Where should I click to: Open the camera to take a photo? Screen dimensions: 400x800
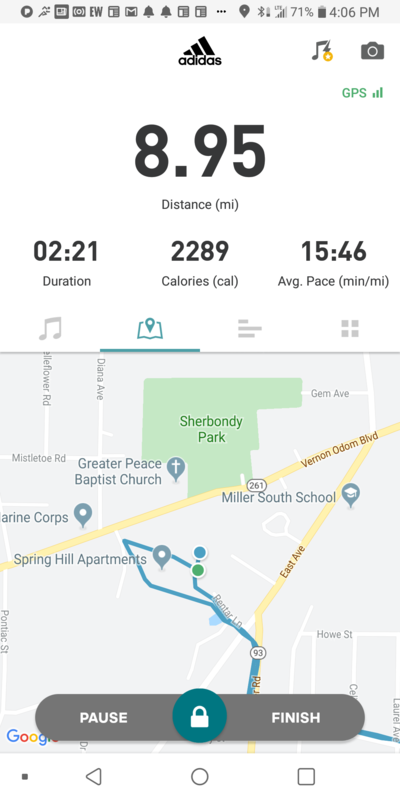[x=372, y=51]
